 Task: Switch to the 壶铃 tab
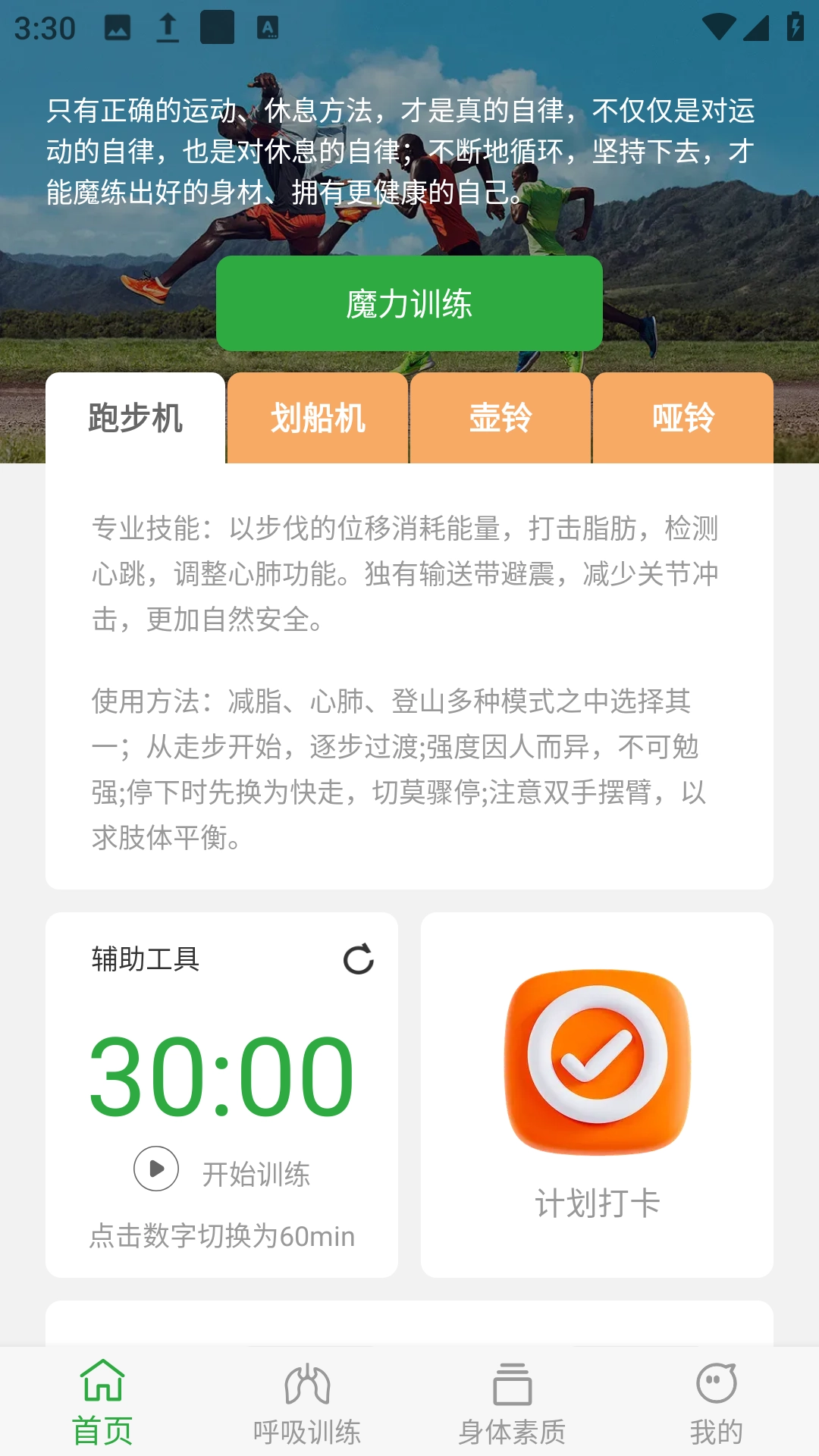tap(500, 418)
